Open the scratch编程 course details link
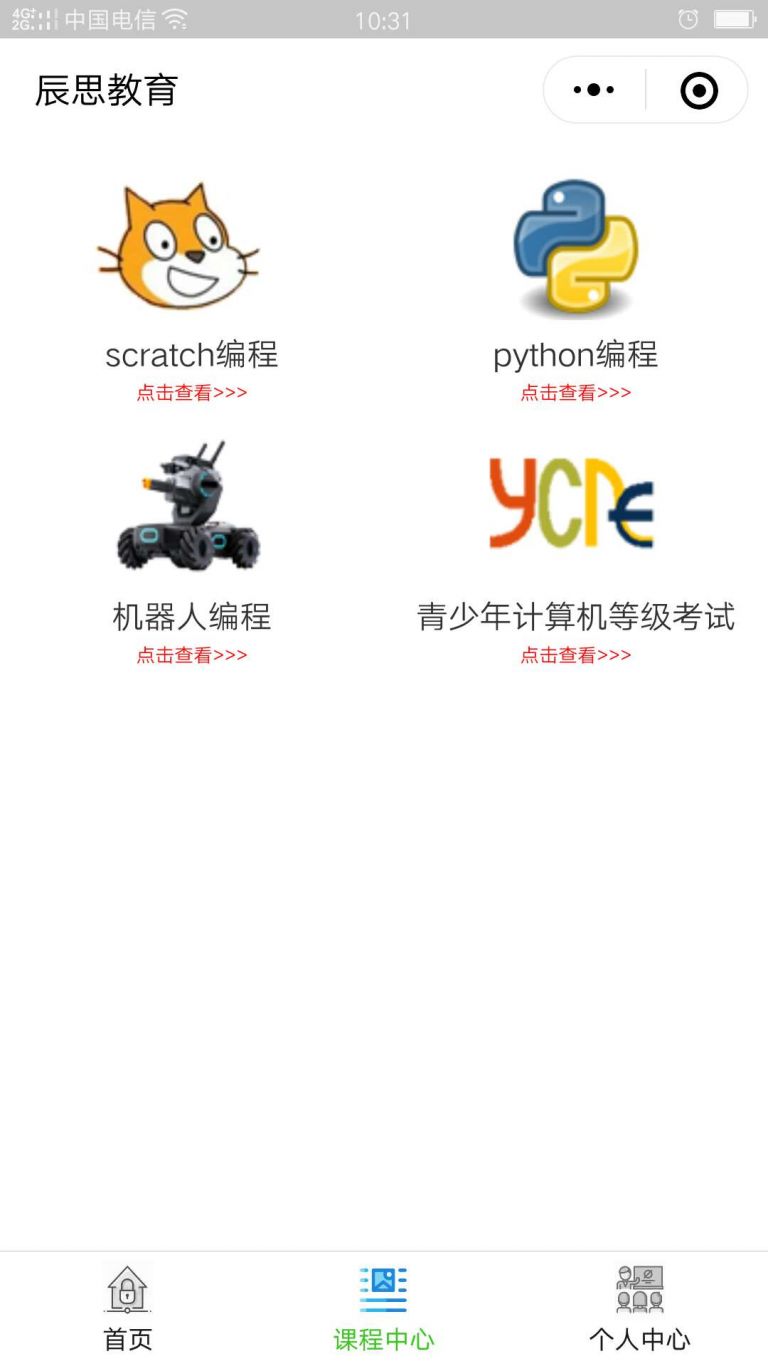The width and height of the screenshot is (768, 1366). pyautogui.click(x=190, y=392)
